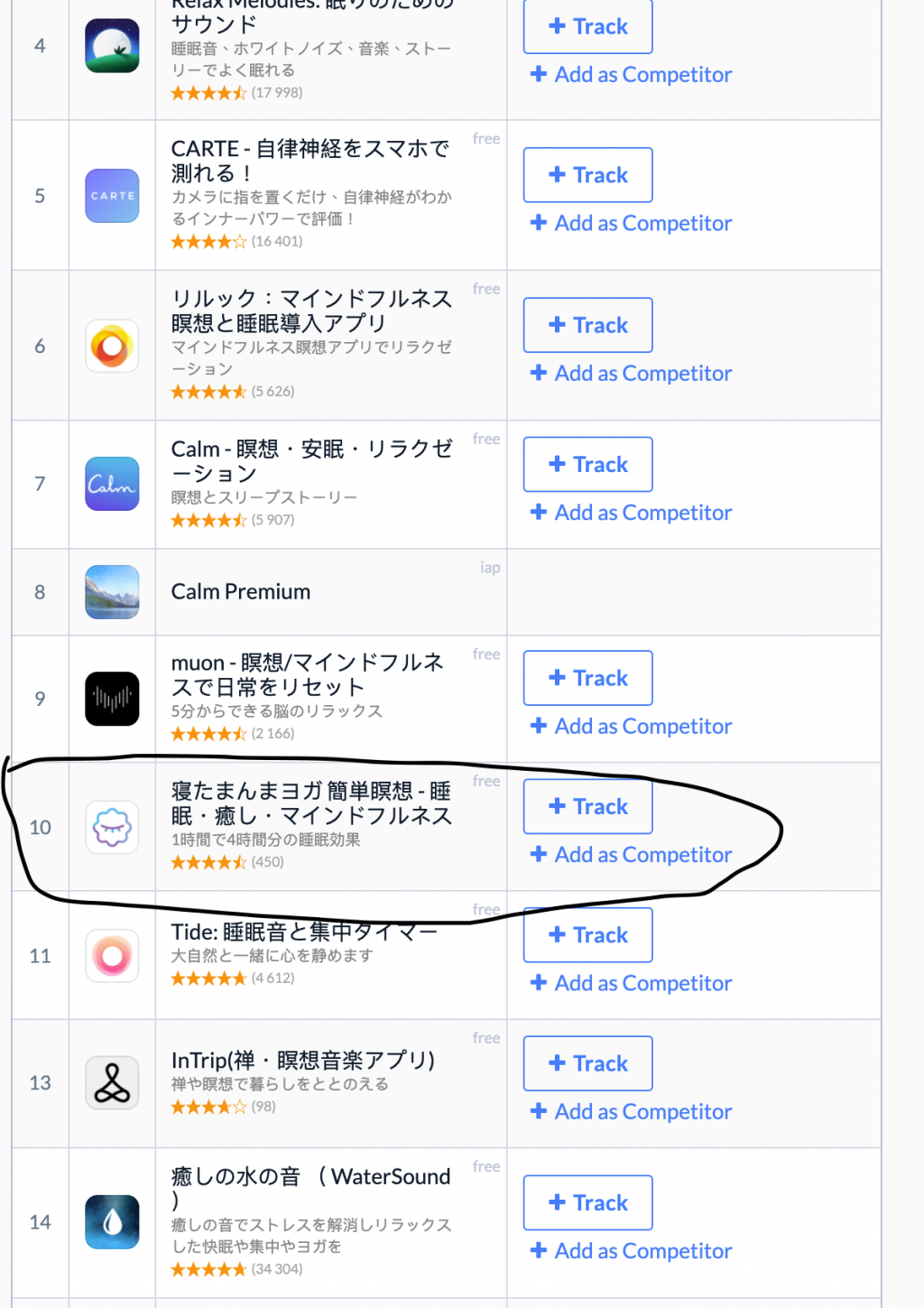Track the WaterSound app
This screenshot has height=1308, width=924.
pos(587,1202)
